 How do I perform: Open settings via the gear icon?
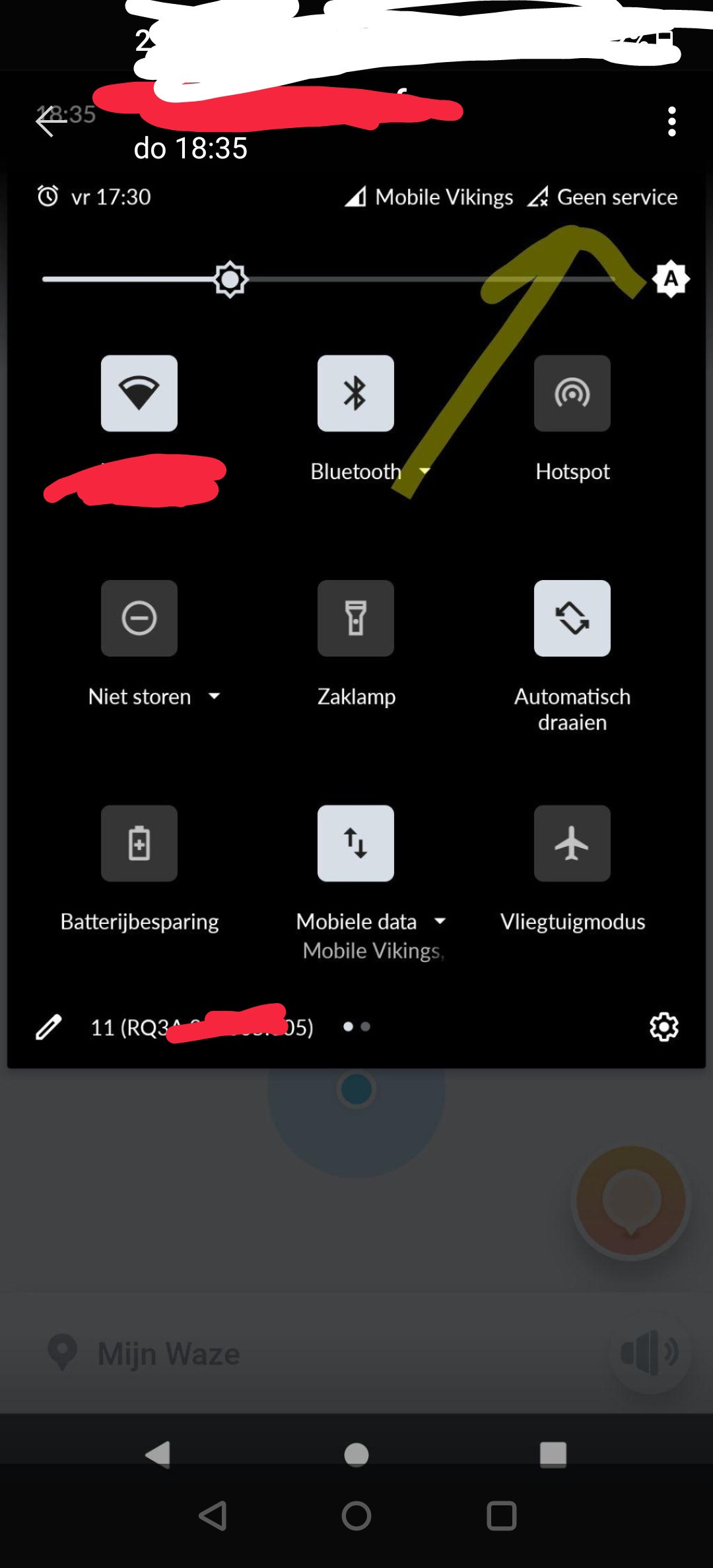pyautogui.click(x=664, y=1027)
